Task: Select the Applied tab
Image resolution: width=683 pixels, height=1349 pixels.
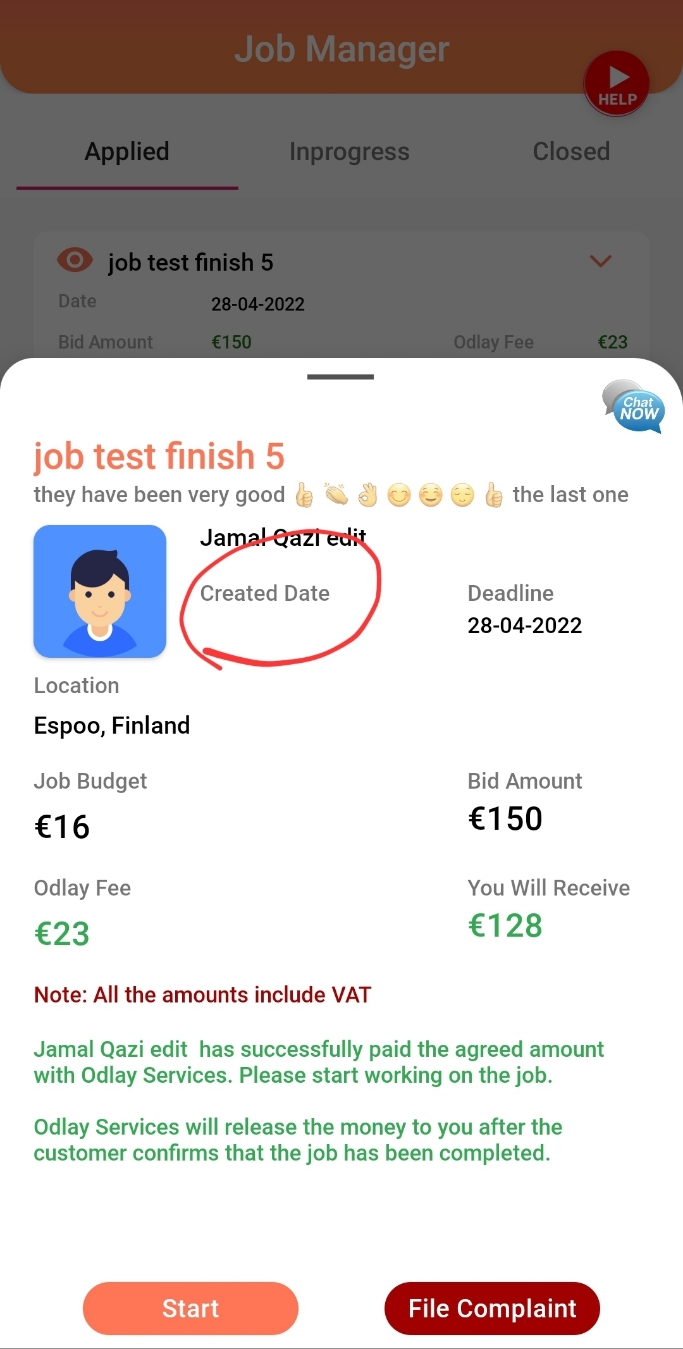Action: [x=127, y=152]
